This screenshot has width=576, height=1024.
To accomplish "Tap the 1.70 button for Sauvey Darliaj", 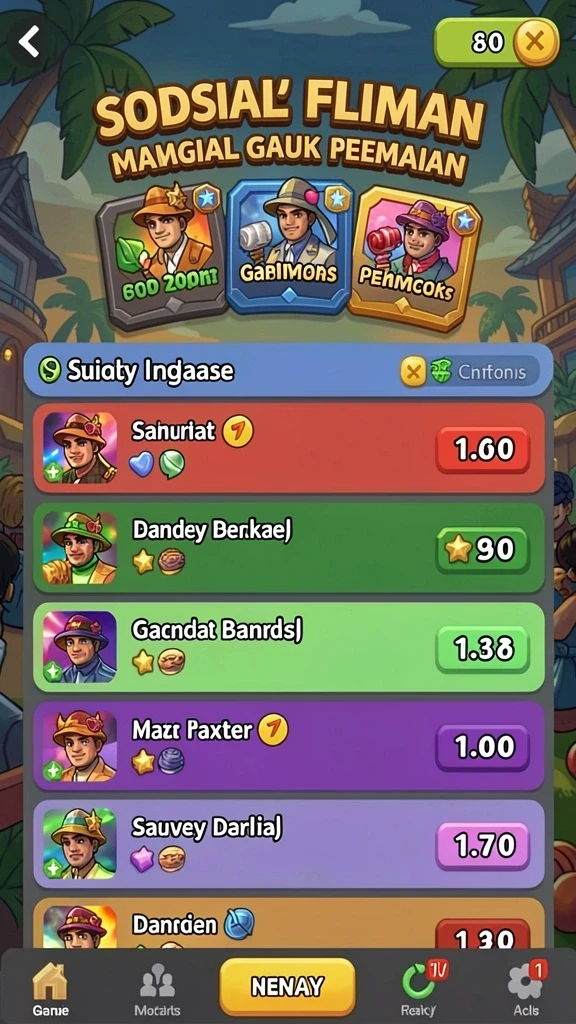I will (x=483, y=846).
